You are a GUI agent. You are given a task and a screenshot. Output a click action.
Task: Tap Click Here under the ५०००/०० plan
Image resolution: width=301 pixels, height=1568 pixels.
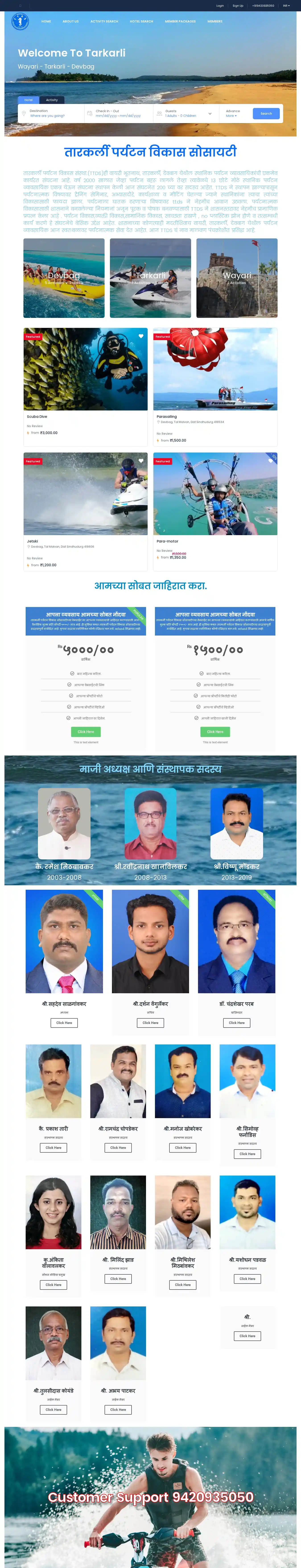pyautogui.click(x=86, y=732)
